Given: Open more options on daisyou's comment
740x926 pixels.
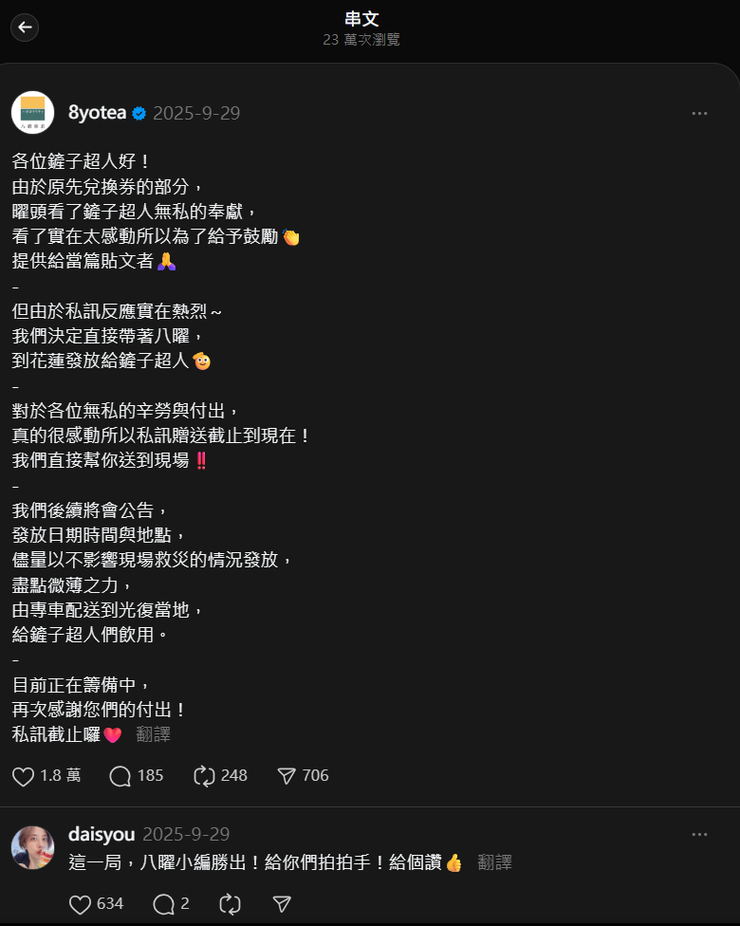Looking at the screenshot, I should point(700,834).
